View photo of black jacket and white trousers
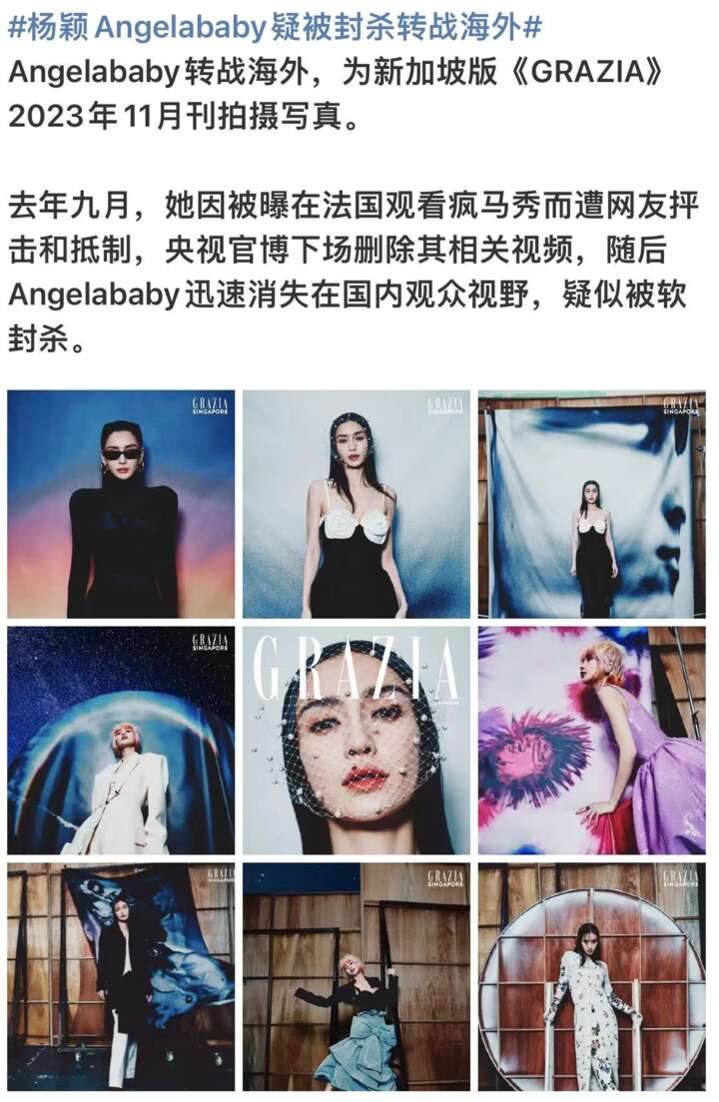This screenshot has height=1102, width=719. 121,977
